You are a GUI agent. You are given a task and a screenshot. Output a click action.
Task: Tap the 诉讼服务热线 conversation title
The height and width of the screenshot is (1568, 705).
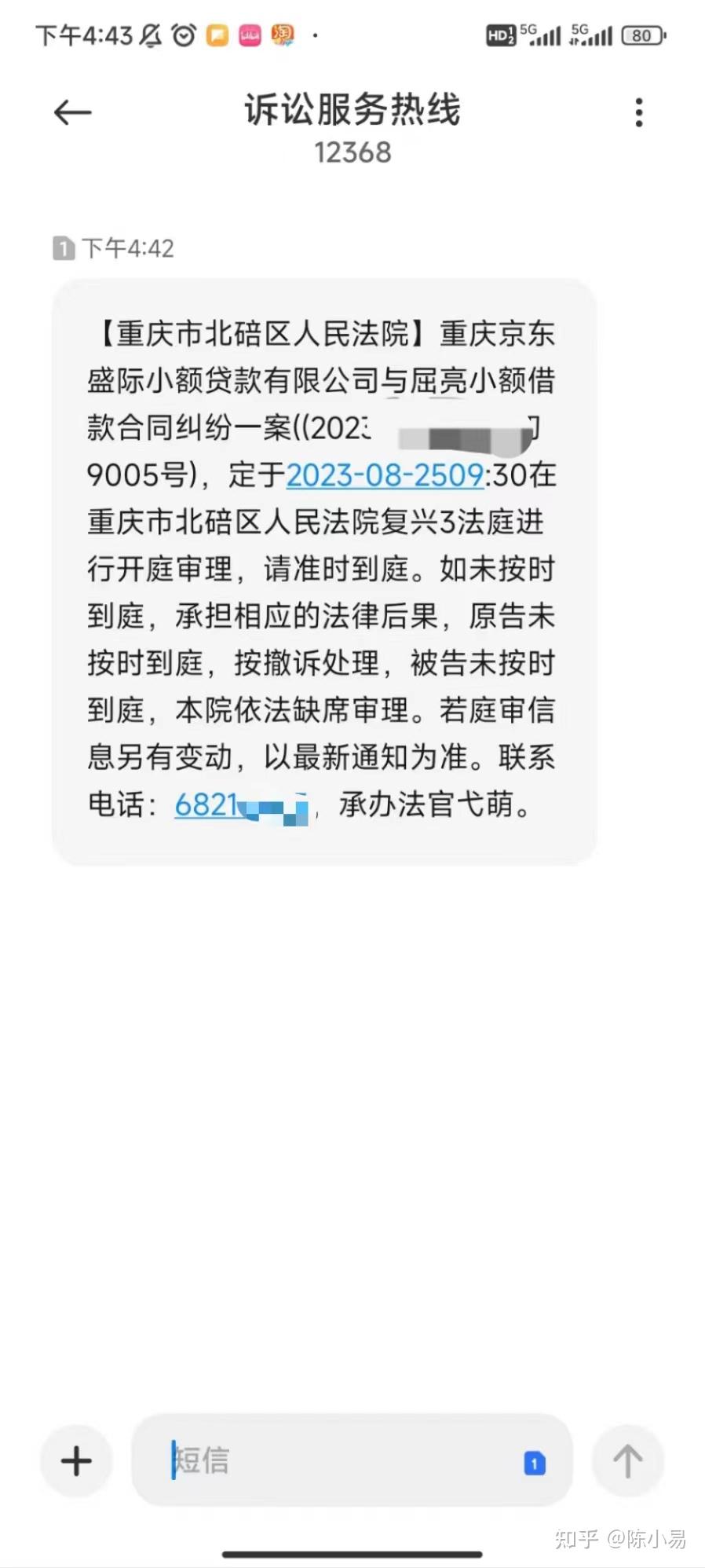pyautogui.click(x=352, y=110)
